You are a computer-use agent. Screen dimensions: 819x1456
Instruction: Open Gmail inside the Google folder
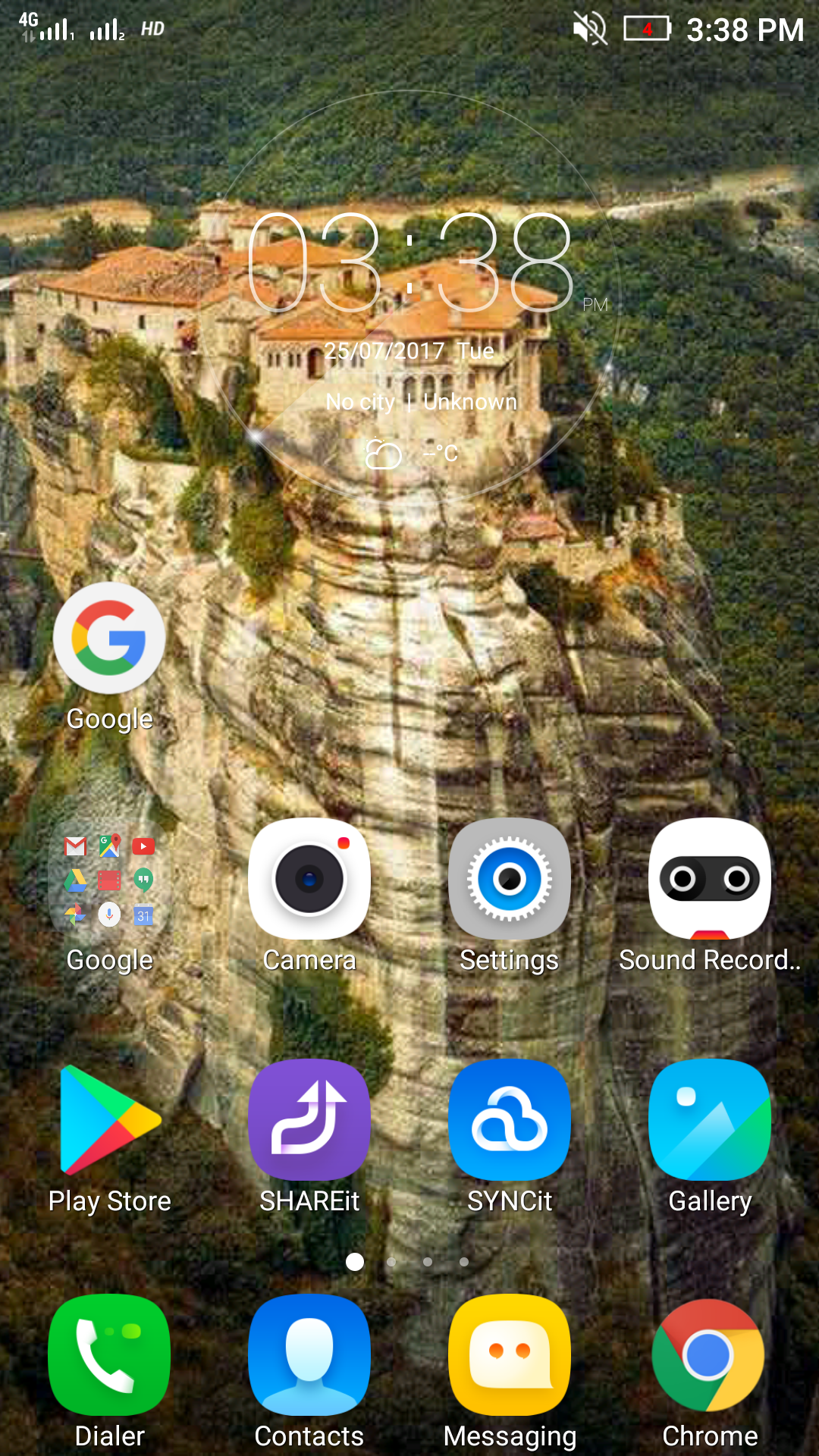point(75,846)
